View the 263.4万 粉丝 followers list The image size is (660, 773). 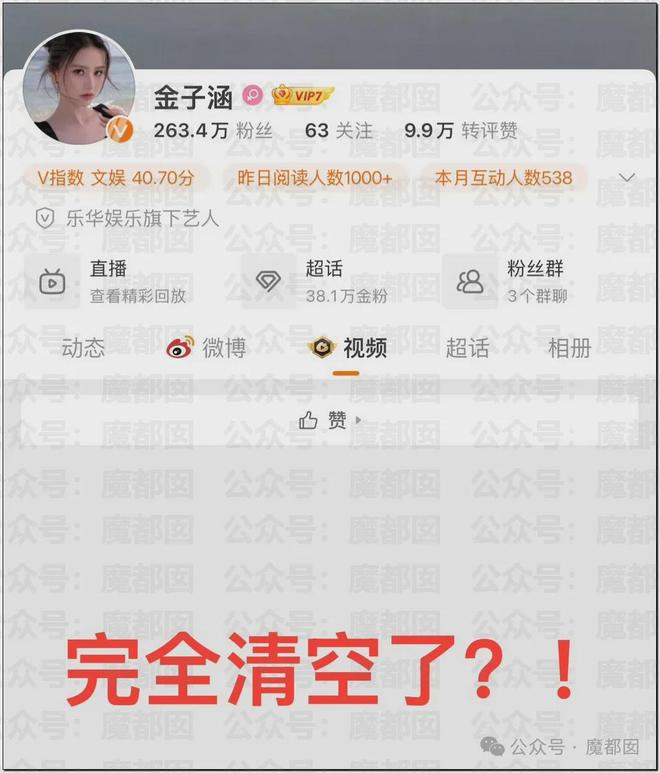pyautogui.click(x=212, y=131)
